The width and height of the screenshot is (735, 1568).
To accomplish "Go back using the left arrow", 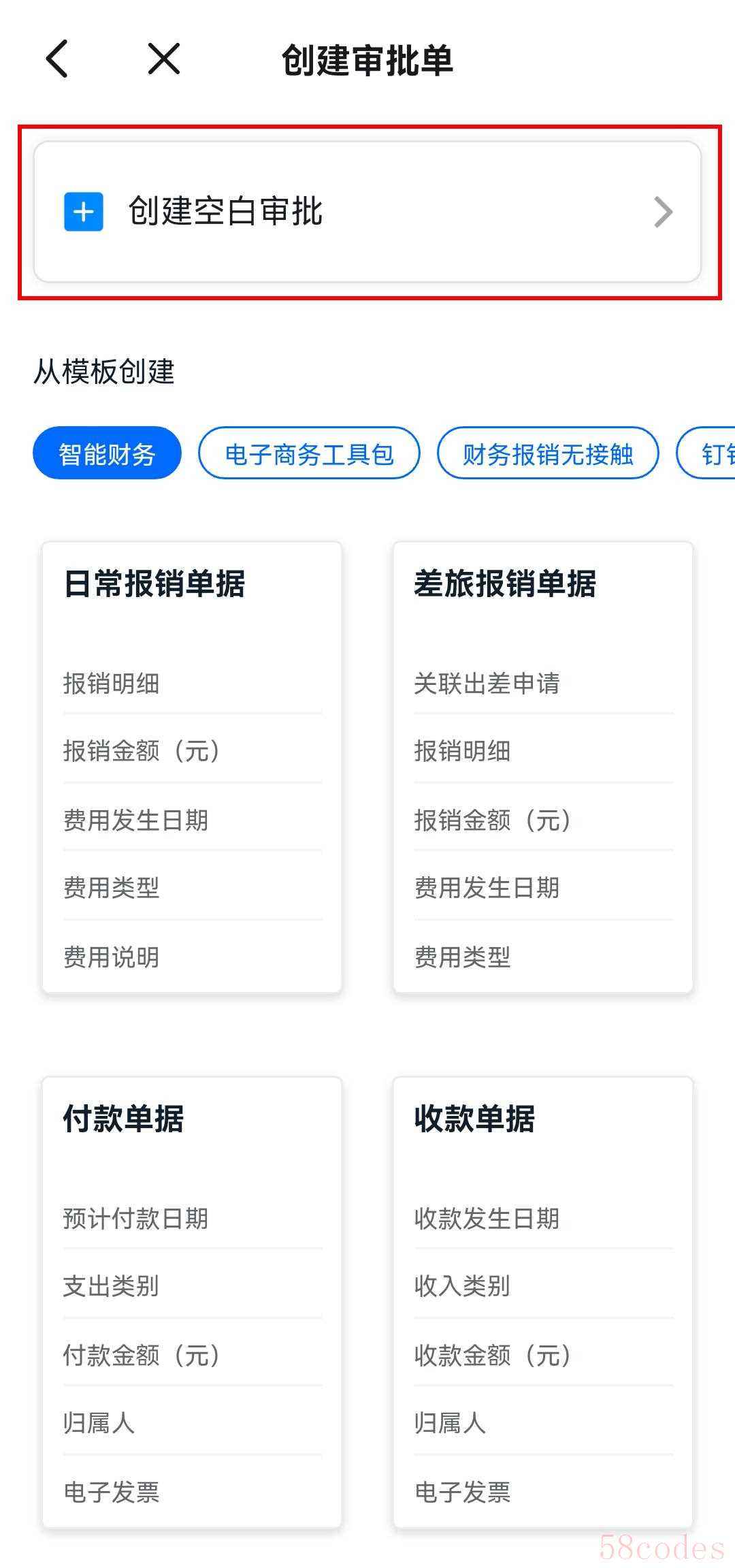I will [57, 59].
